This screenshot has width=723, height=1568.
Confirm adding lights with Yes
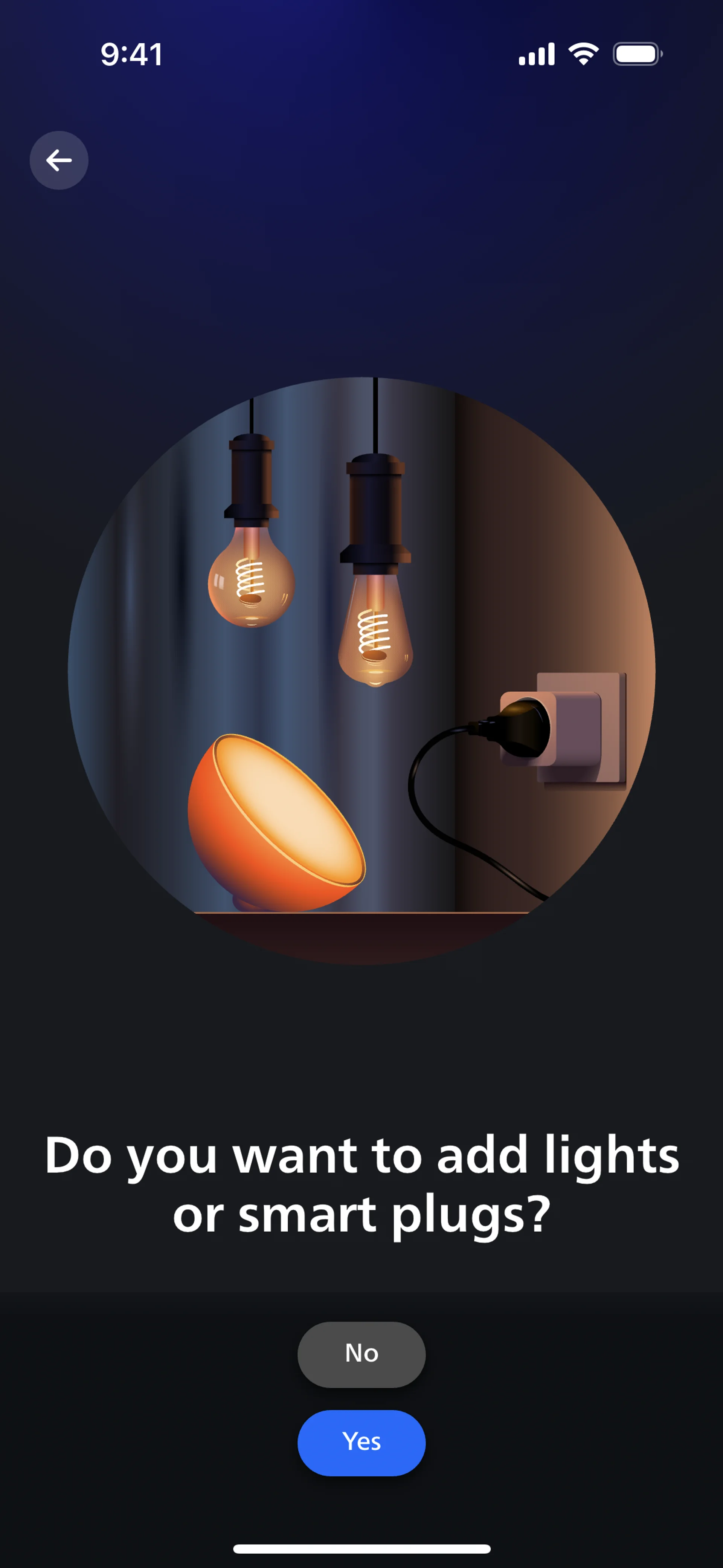[361, 1442]
